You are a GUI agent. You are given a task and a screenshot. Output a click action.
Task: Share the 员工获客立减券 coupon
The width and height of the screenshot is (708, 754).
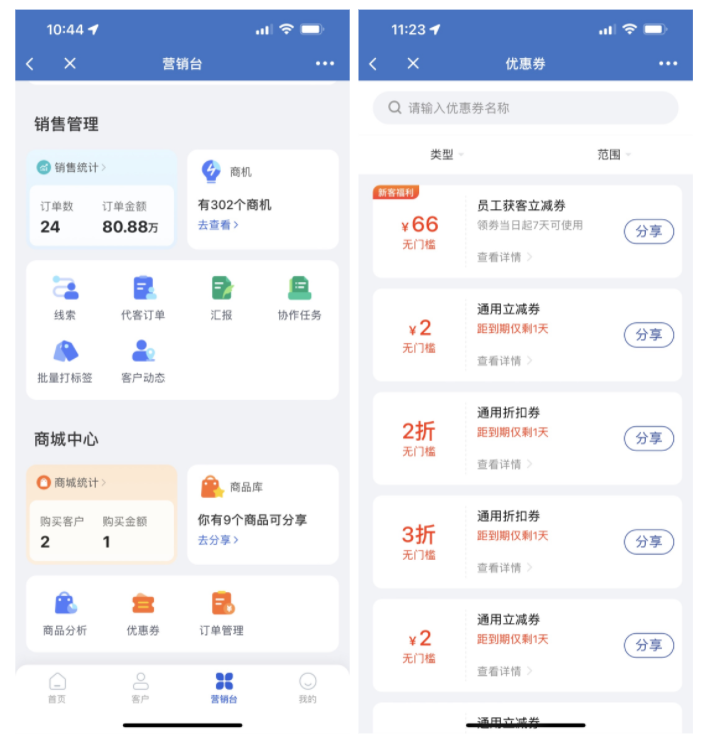649,232
